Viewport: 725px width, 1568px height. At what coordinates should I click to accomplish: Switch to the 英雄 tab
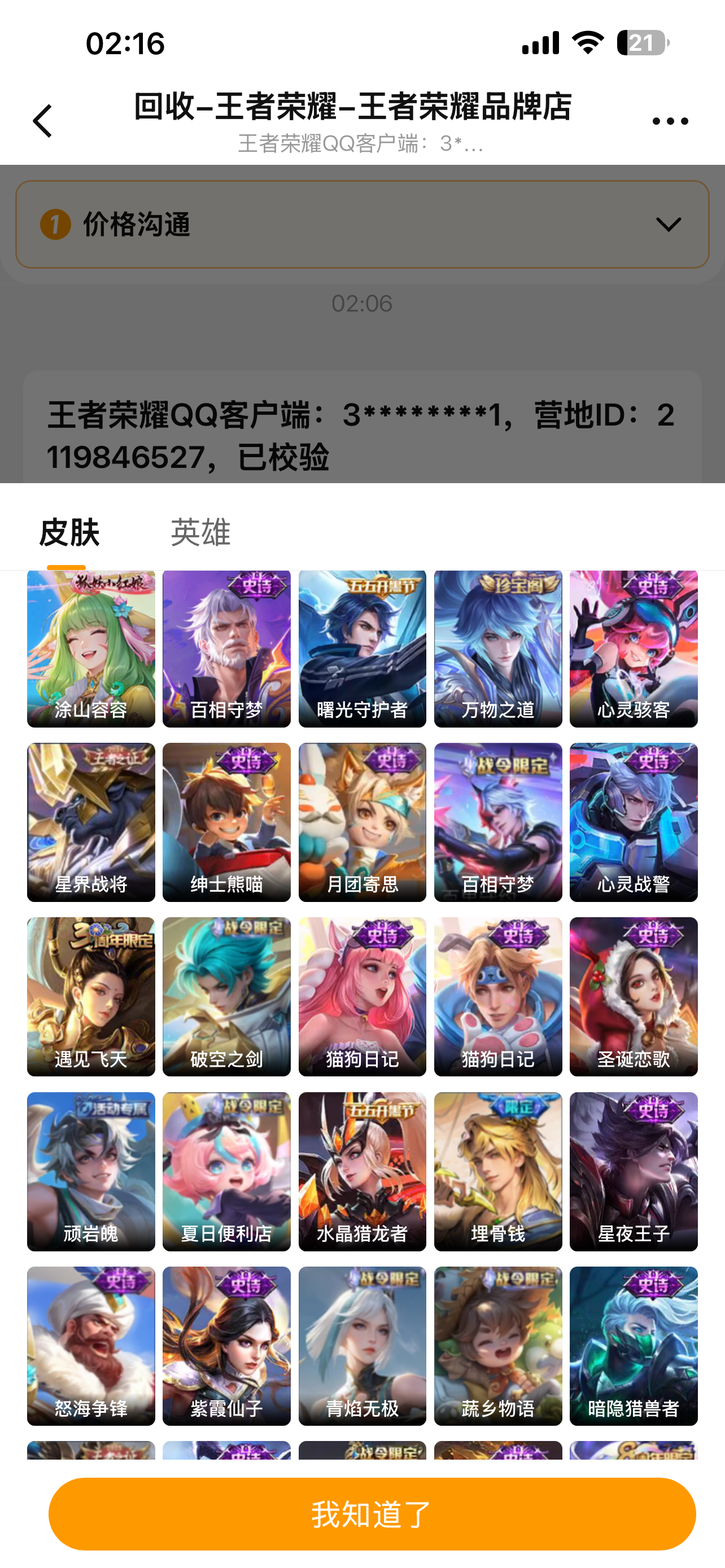(200, 532)
